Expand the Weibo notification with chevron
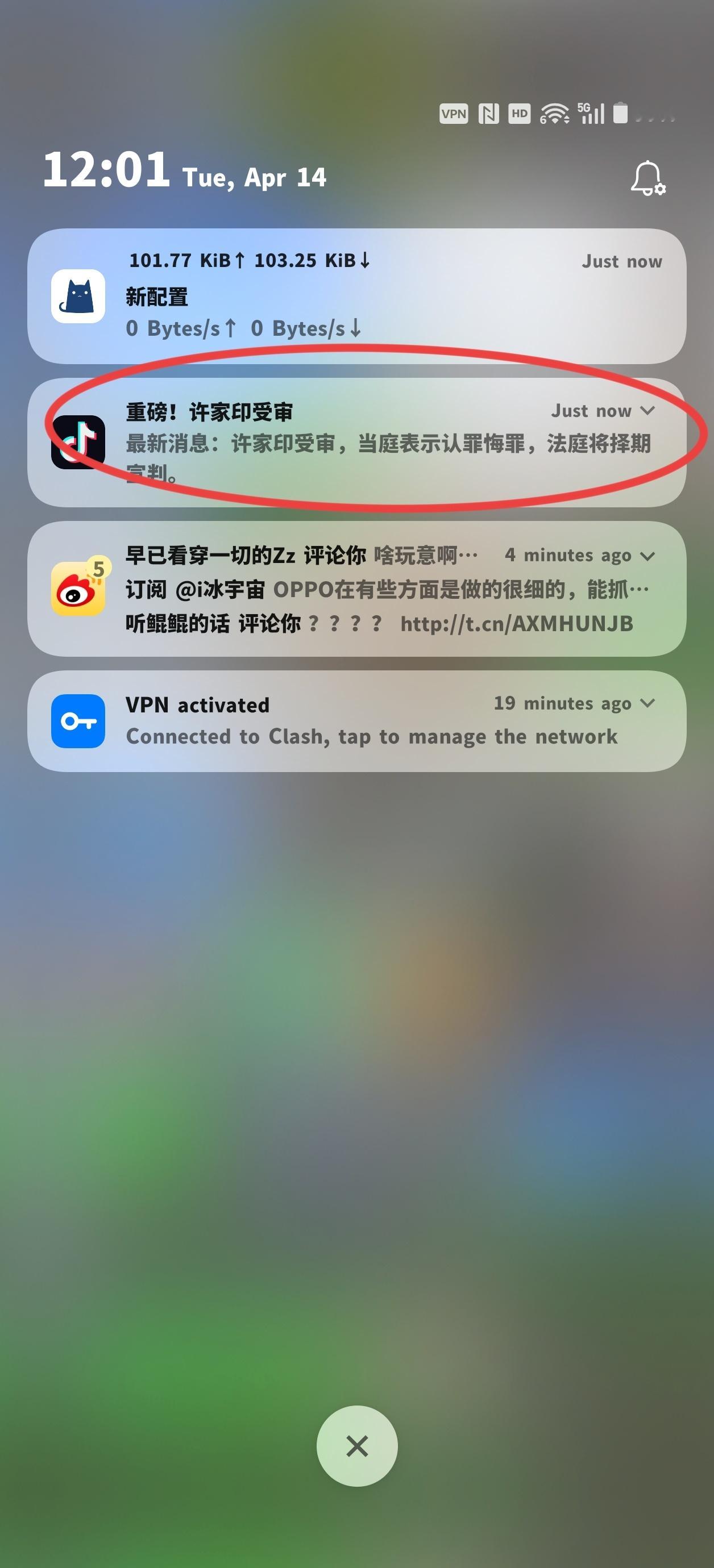The width and height of the screenshot is (714, 1568). (648, 556)
